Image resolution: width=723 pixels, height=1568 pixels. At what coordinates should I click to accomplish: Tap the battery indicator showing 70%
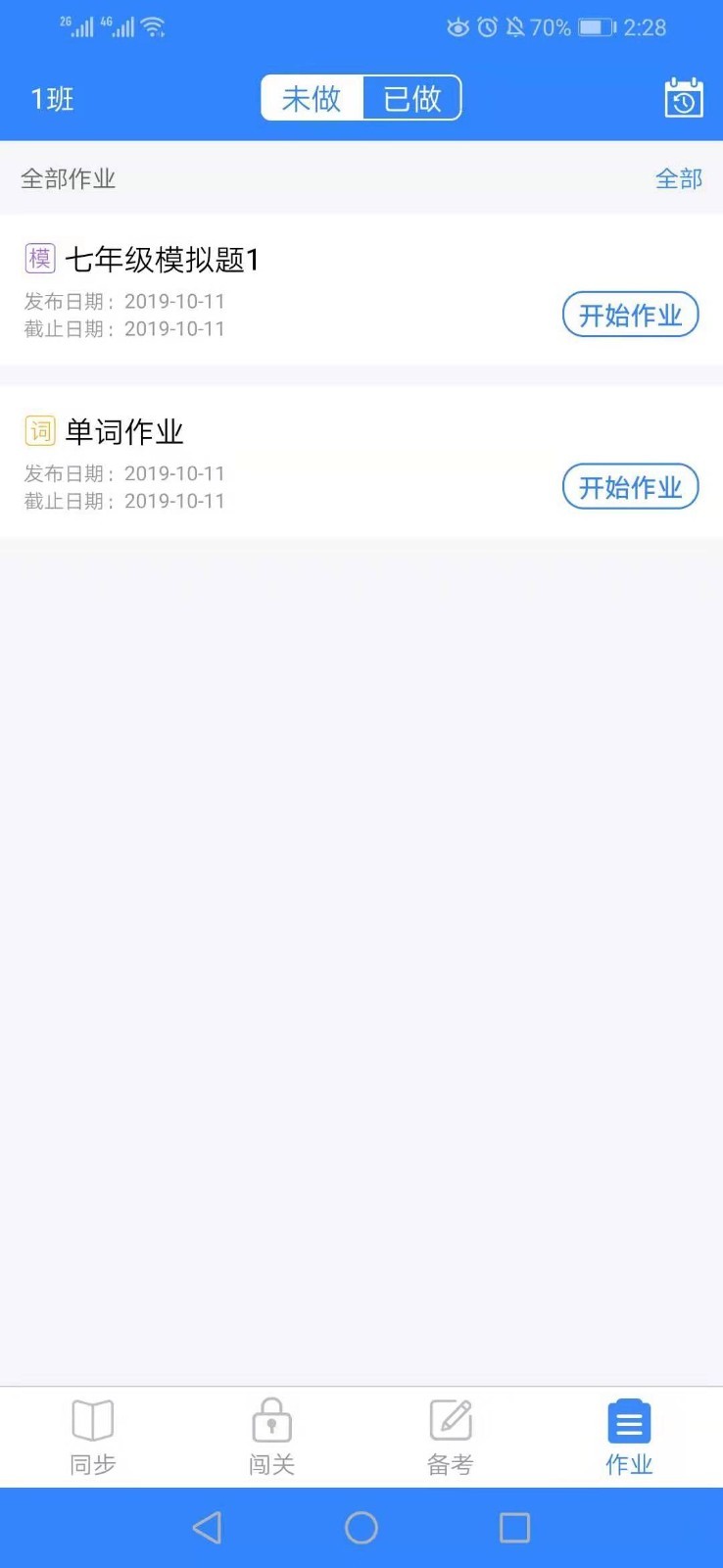pyautogui.click(x=595, y=26)
